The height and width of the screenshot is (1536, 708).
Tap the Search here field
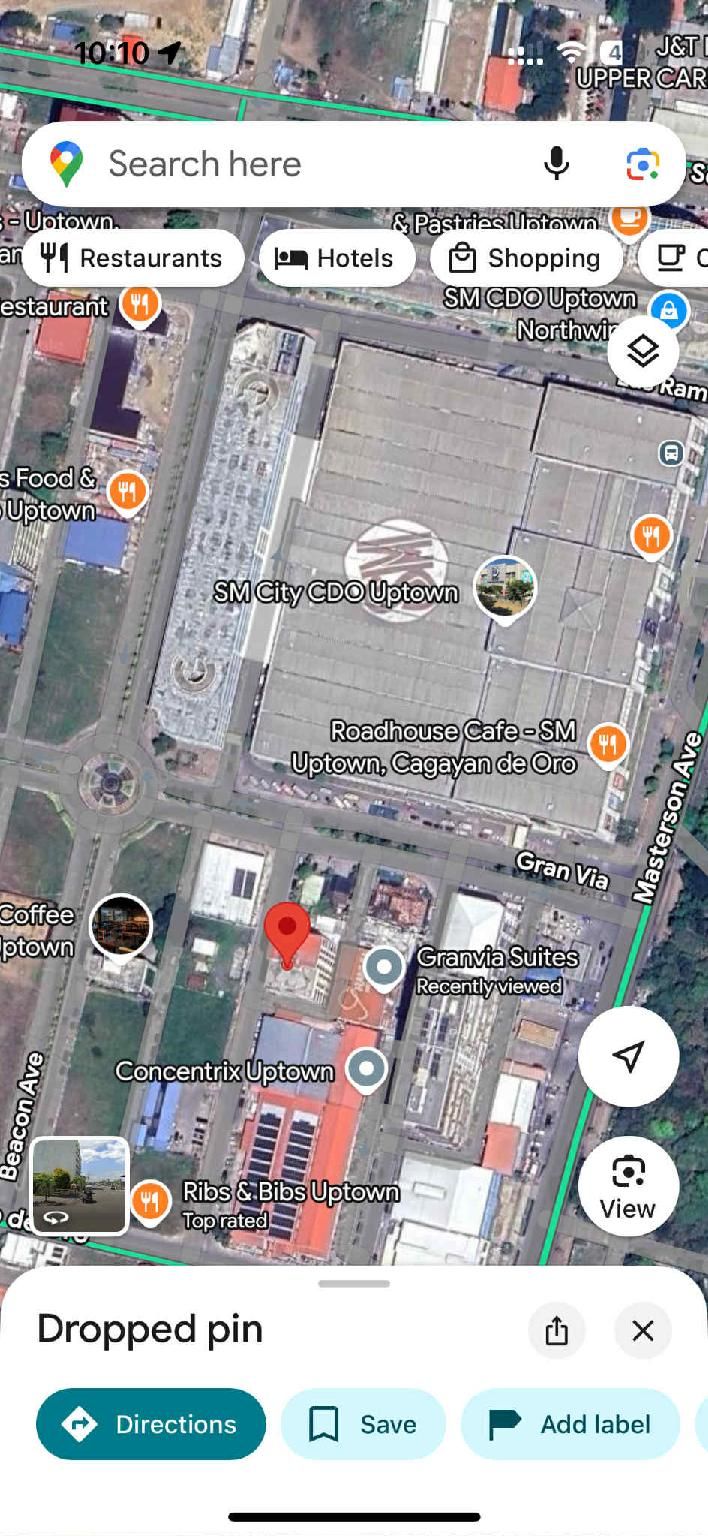coord(300,164)
